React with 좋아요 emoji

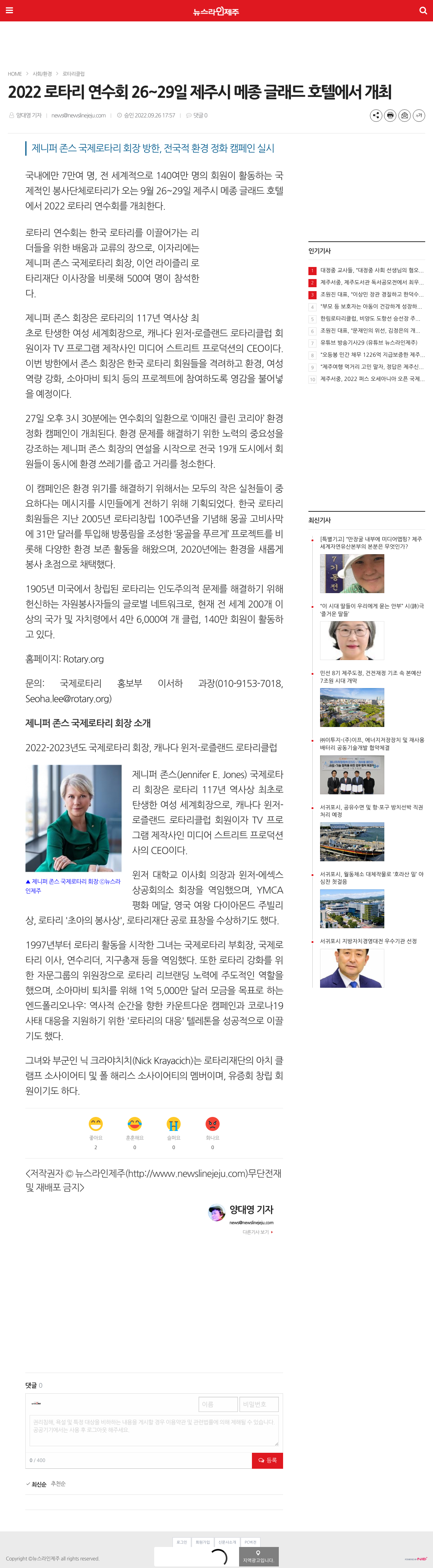point(96,1124)
